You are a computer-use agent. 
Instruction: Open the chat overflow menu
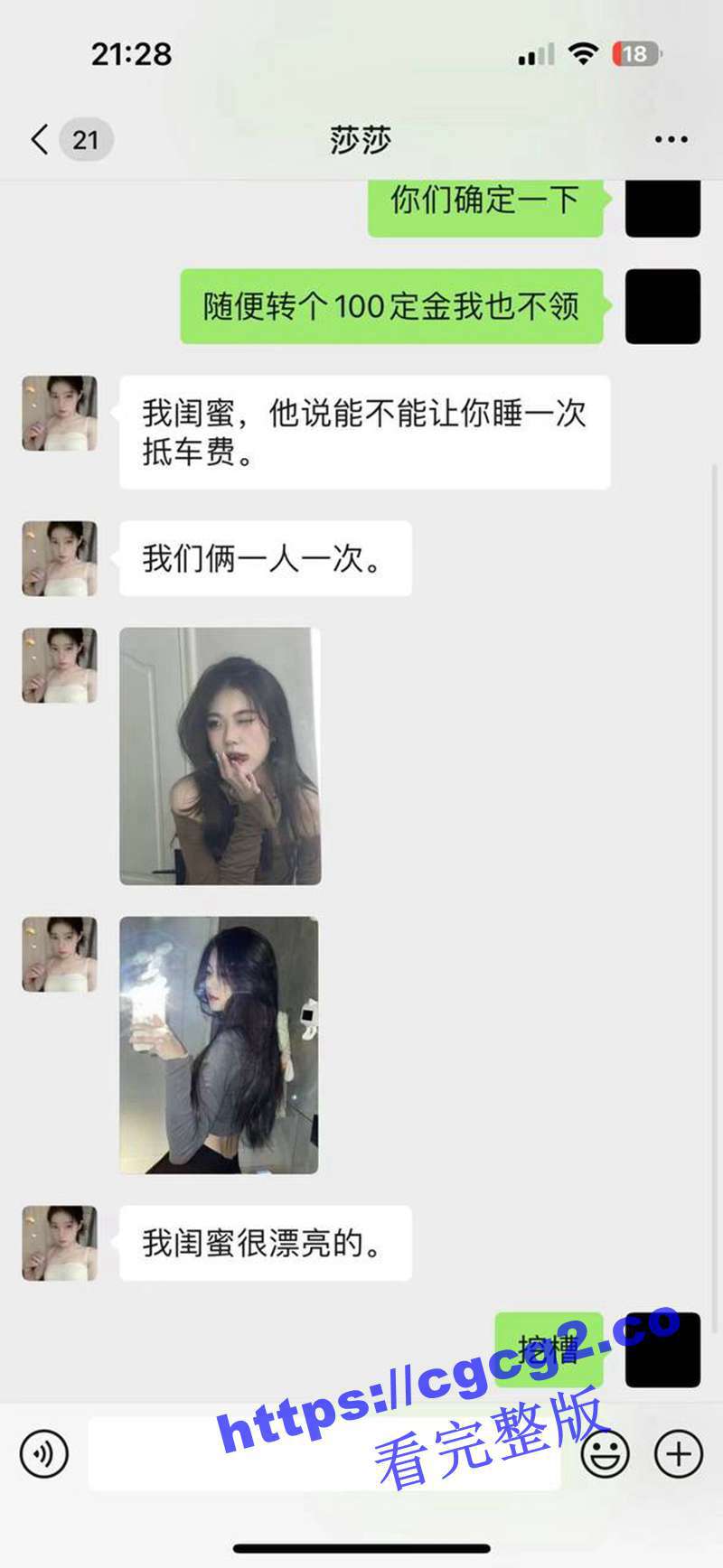tap(671, 140)
